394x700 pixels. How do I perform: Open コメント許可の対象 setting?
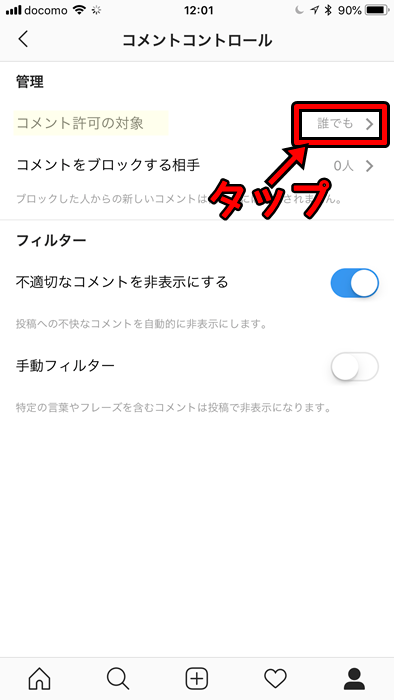click(x=197, y=123)
